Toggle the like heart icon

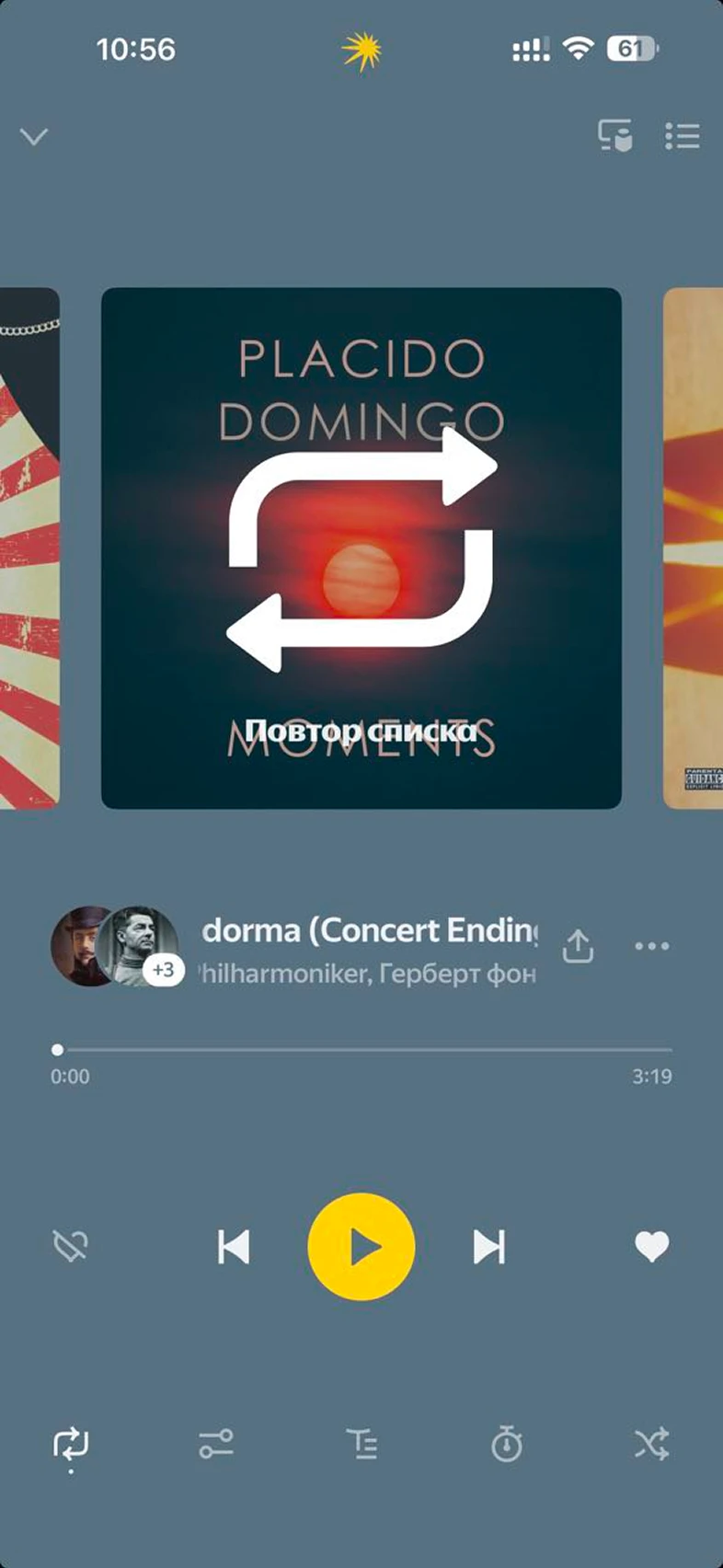click(x=651, y=1247)
